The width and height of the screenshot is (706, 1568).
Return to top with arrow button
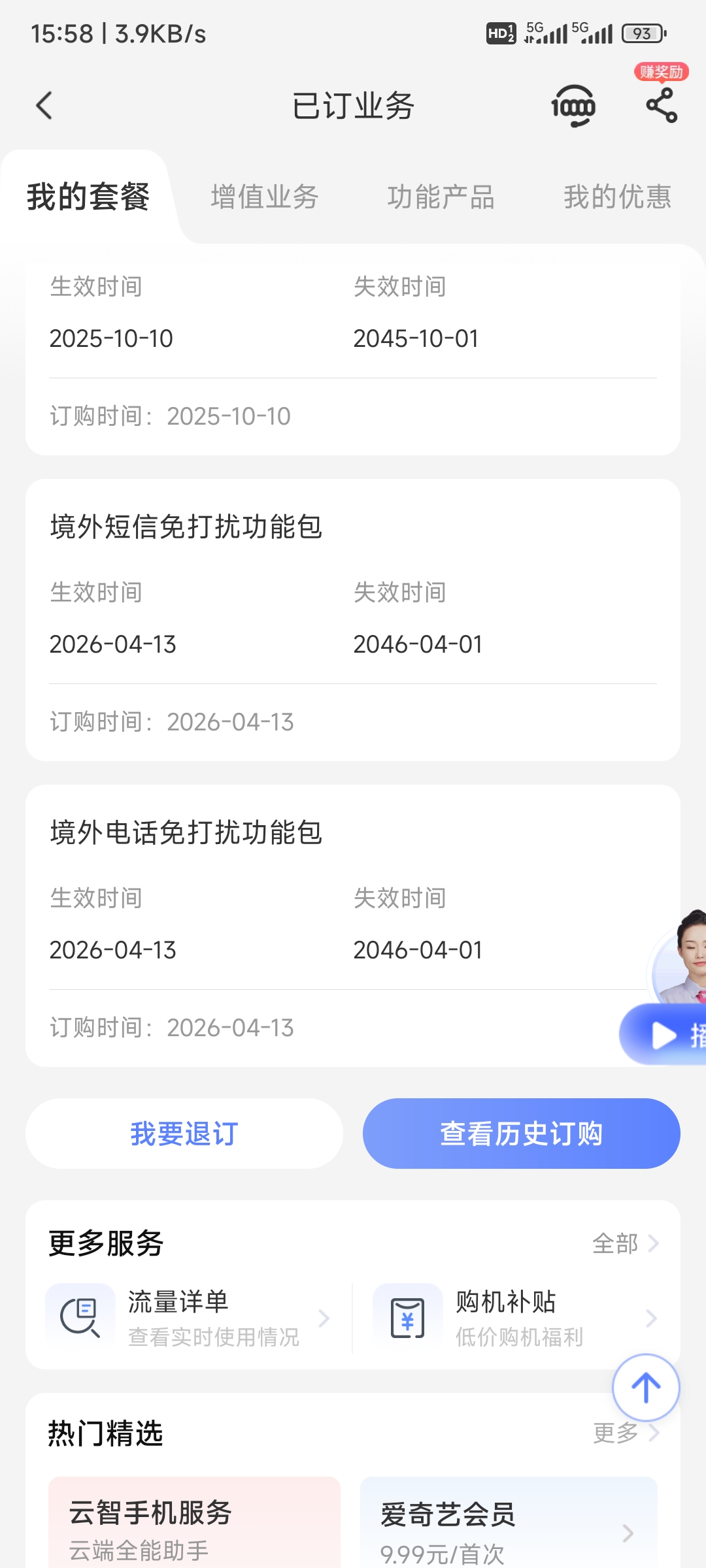click(x=646, y=1387)
